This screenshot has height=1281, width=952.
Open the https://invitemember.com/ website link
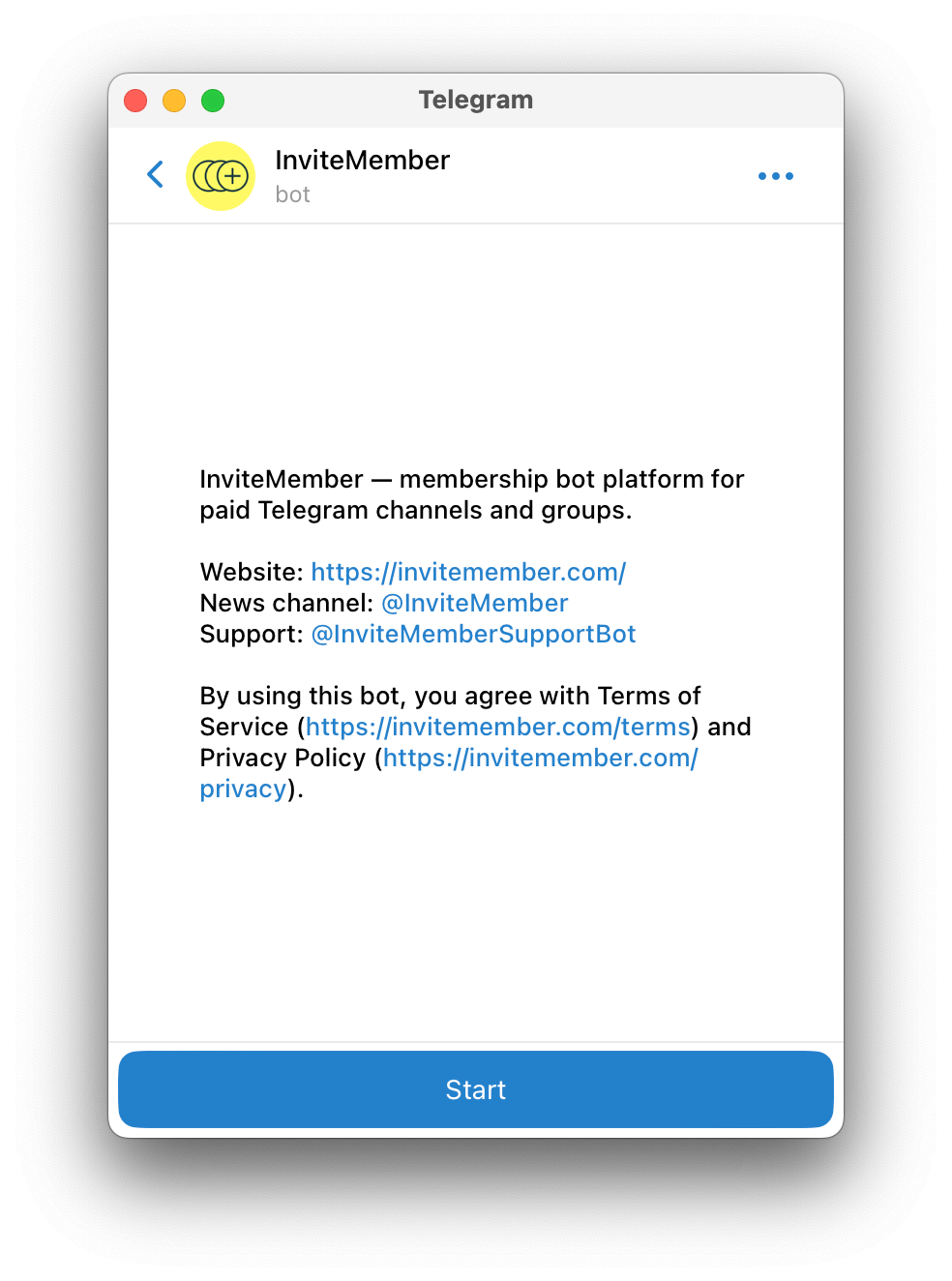(x=468, y=572)
